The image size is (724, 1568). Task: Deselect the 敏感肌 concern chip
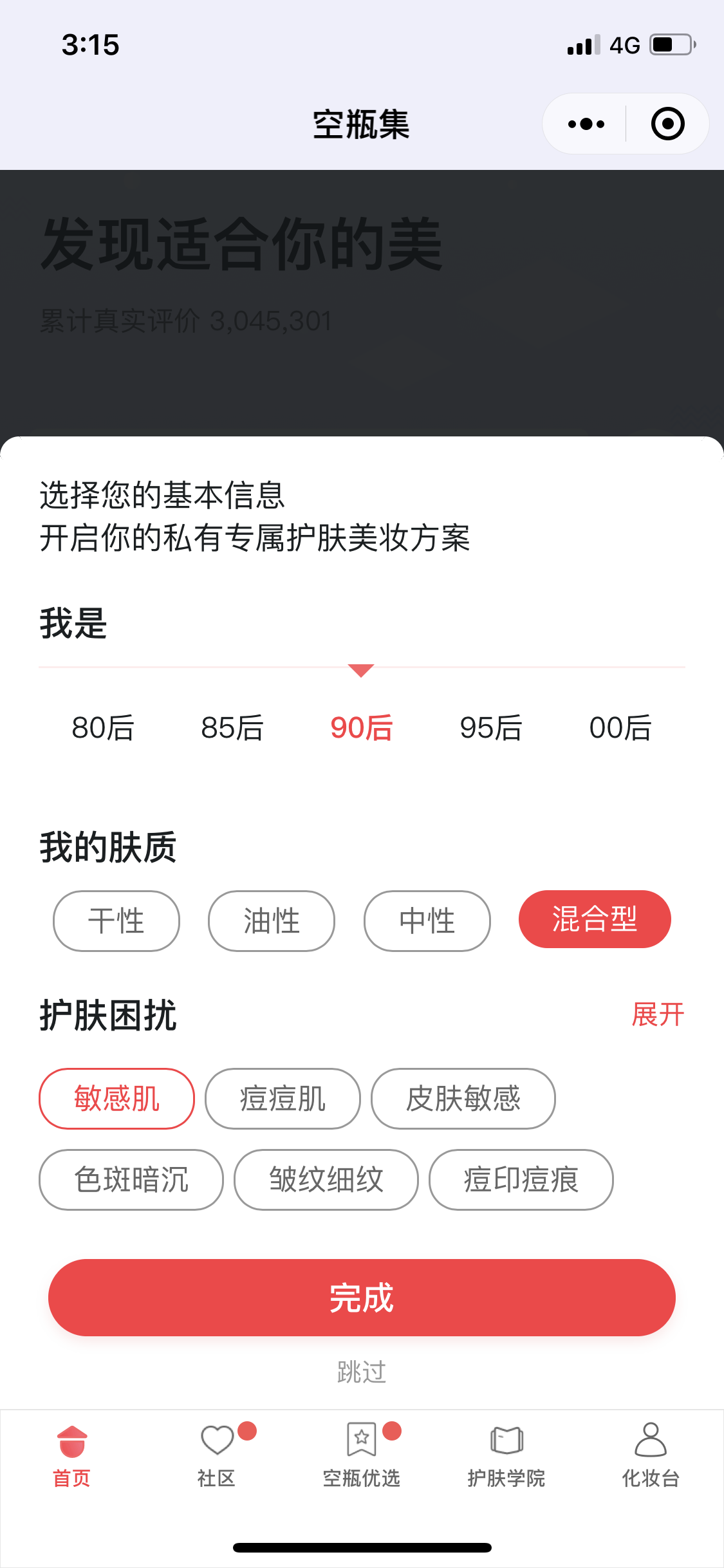pyautogui.click(x=117, y=1098)
